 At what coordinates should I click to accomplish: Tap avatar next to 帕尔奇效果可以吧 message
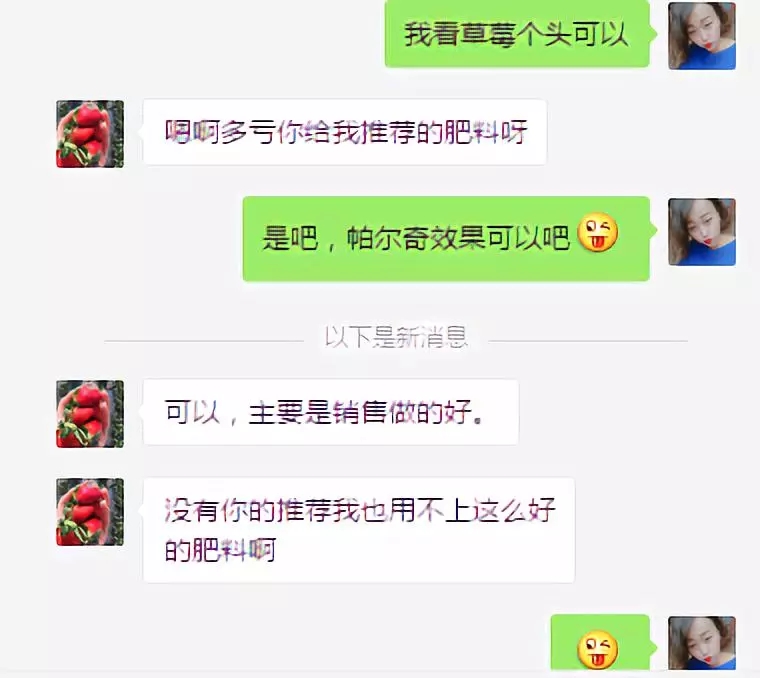coord(702,232)
